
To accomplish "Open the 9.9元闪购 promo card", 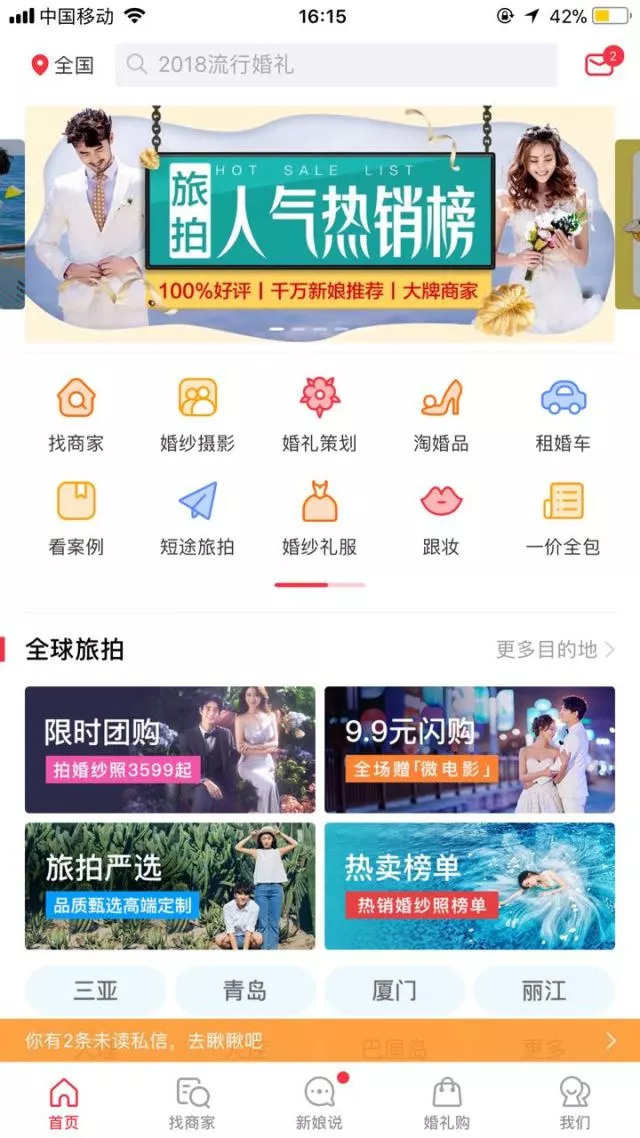I will 469,749.
